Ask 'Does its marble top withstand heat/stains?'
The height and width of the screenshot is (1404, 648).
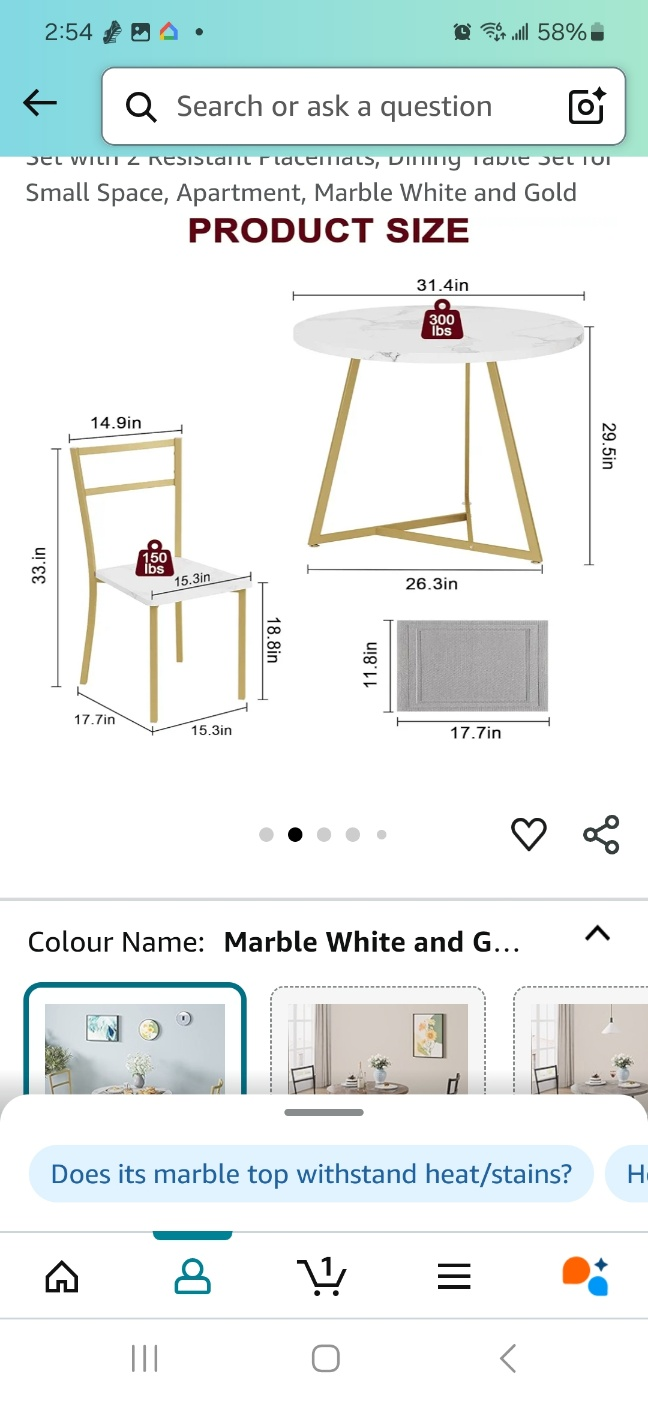311,1174
